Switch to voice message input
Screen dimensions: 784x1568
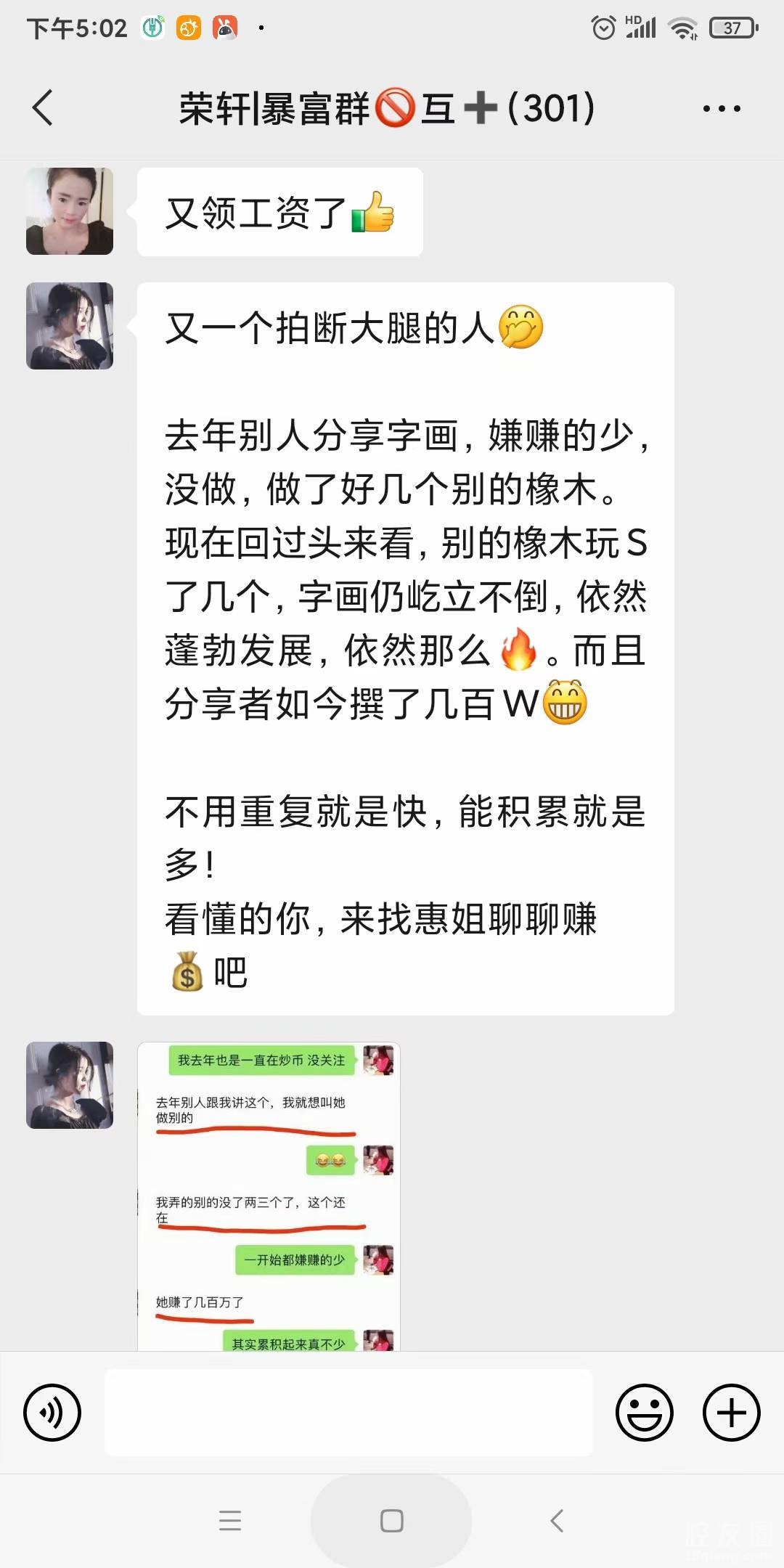coord(52,1412)
